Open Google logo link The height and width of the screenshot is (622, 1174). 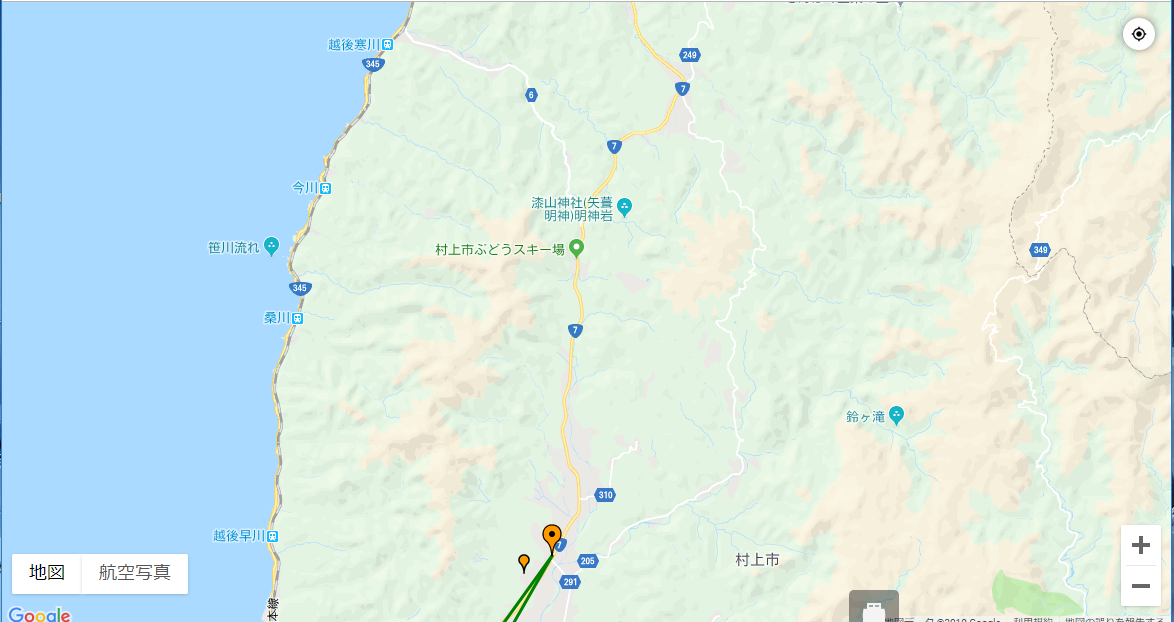coord(38,614)
